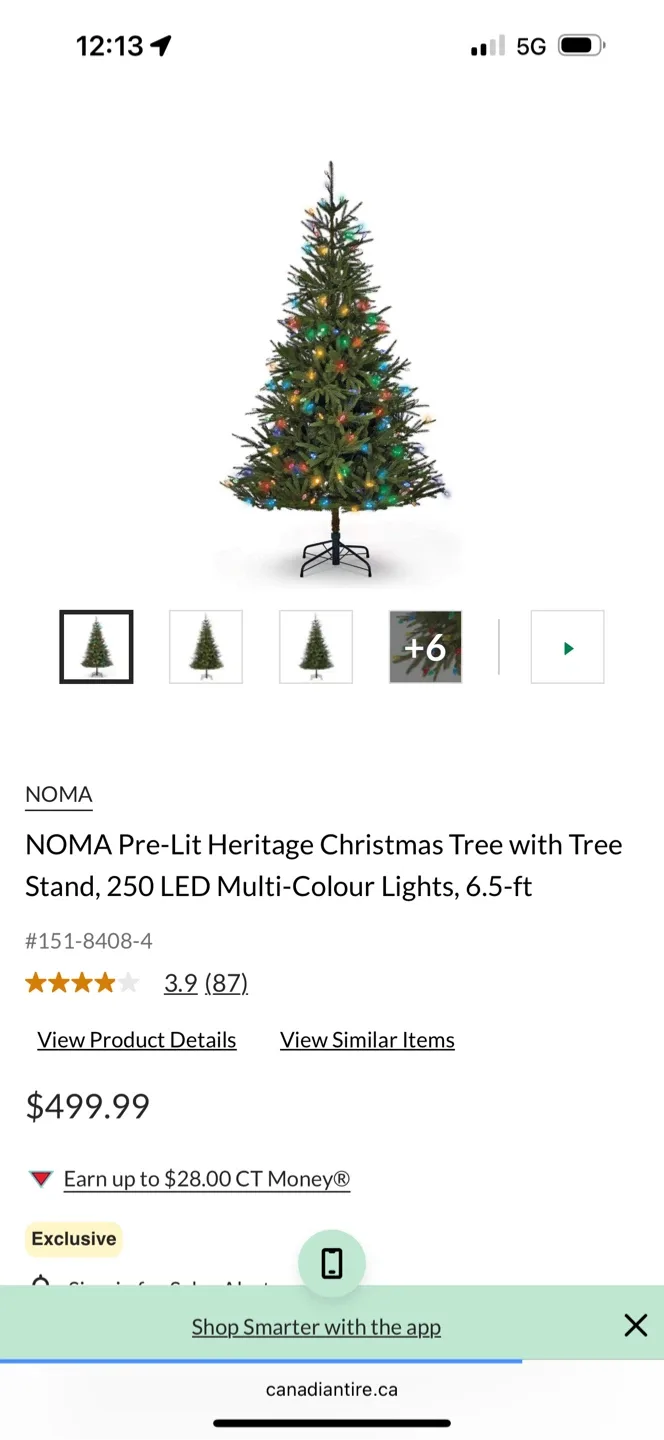Follow Shop Smarter with the app link
664x1440 pixels.
[316, 1327]
